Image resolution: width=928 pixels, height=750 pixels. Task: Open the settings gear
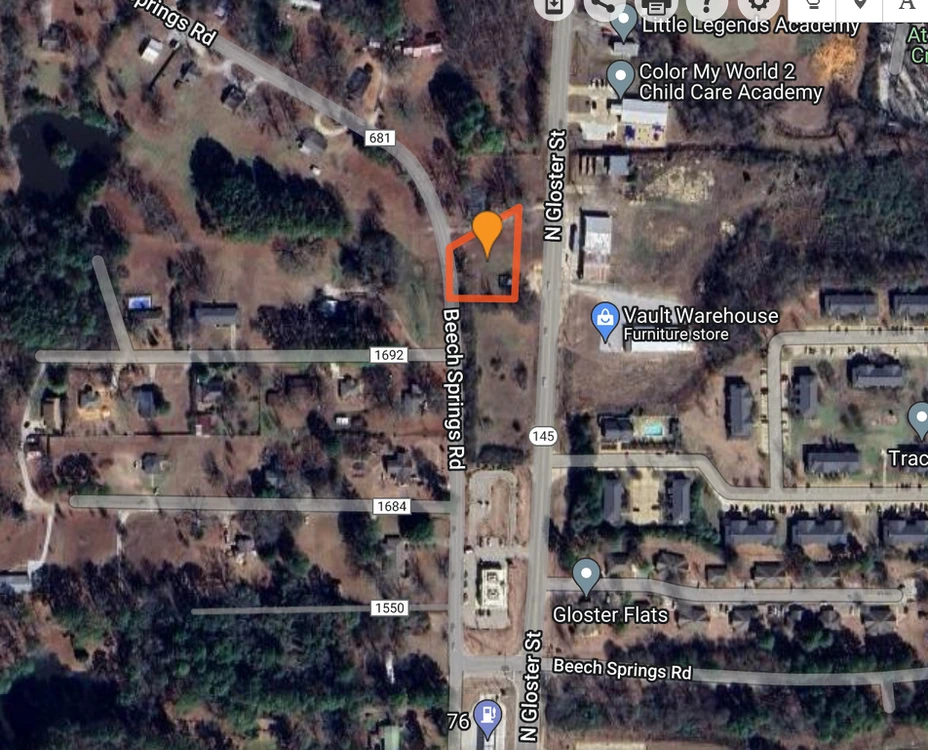[x=759, y=5]
